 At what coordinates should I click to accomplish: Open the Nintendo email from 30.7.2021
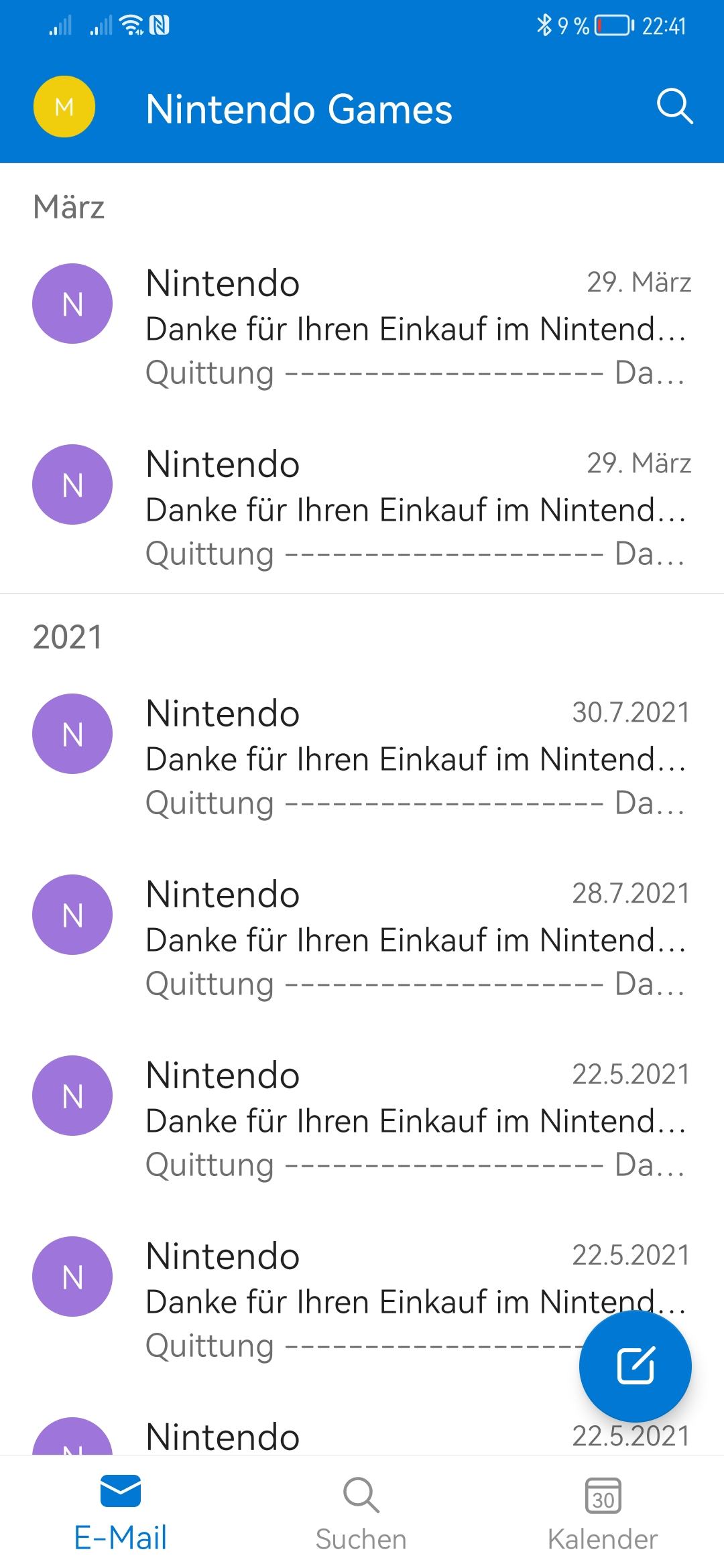[362, 757]
